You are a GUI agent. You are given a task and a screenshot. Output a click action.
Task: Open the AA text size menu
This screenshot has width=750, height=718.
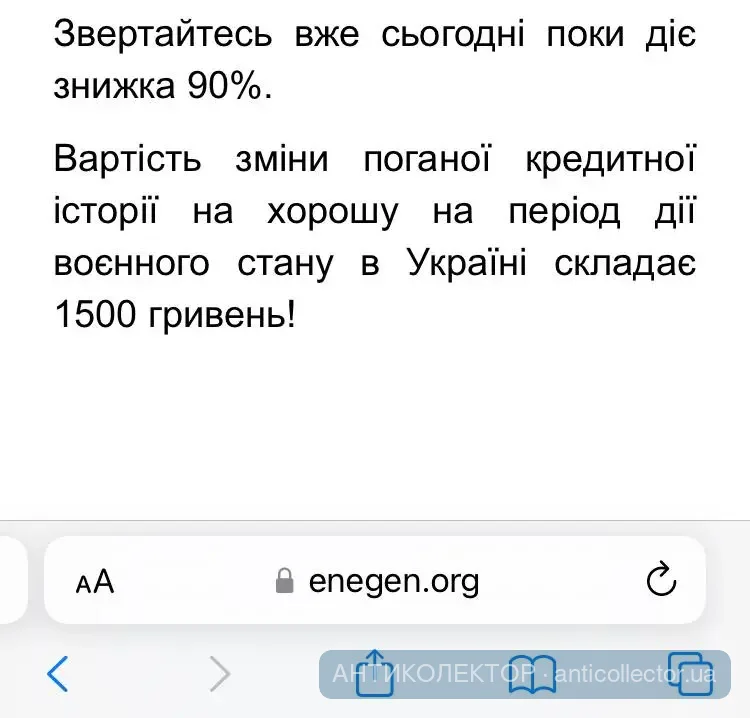coord(95,582)
